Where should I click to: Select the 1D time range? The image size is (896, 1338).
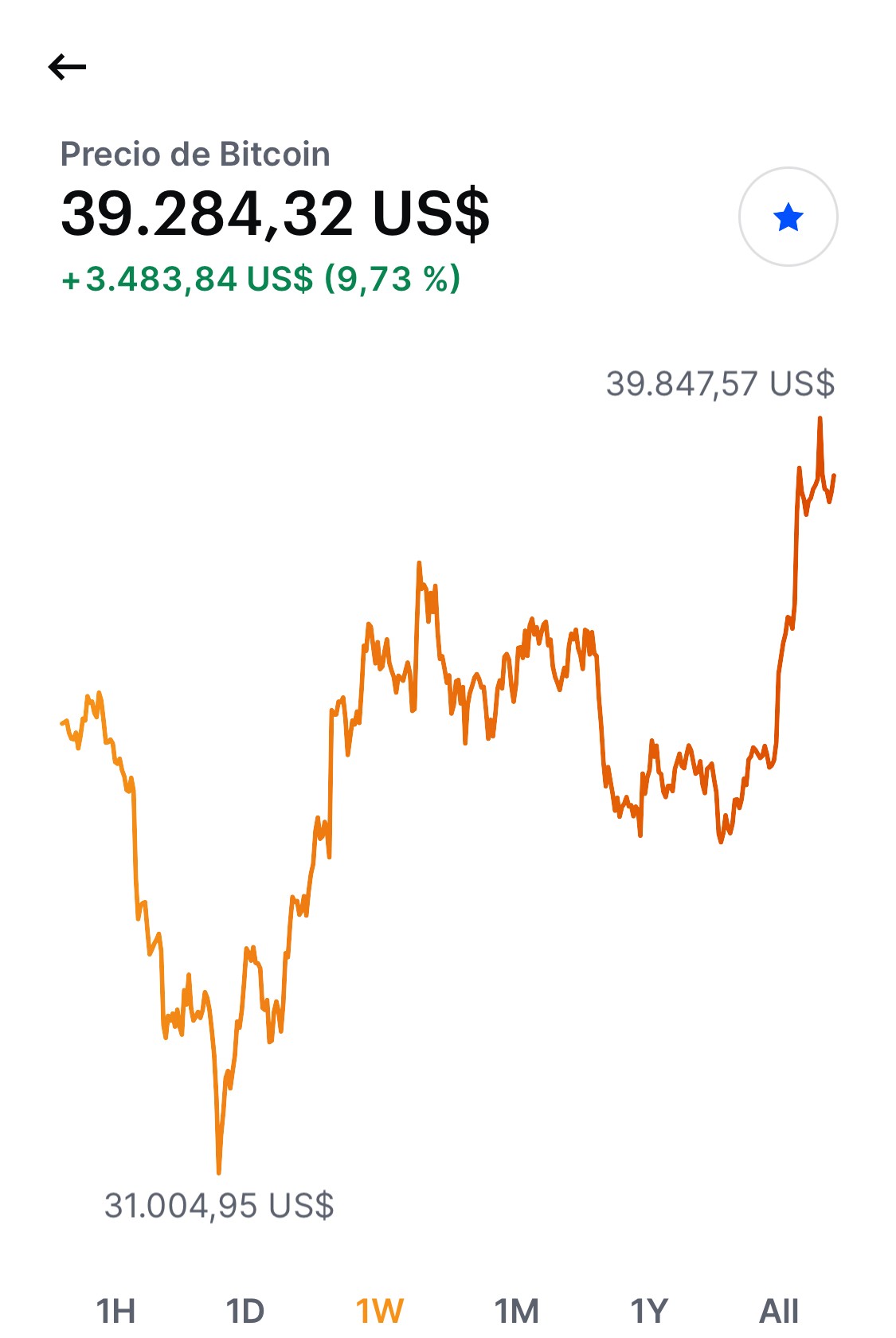coord(245,1311)
